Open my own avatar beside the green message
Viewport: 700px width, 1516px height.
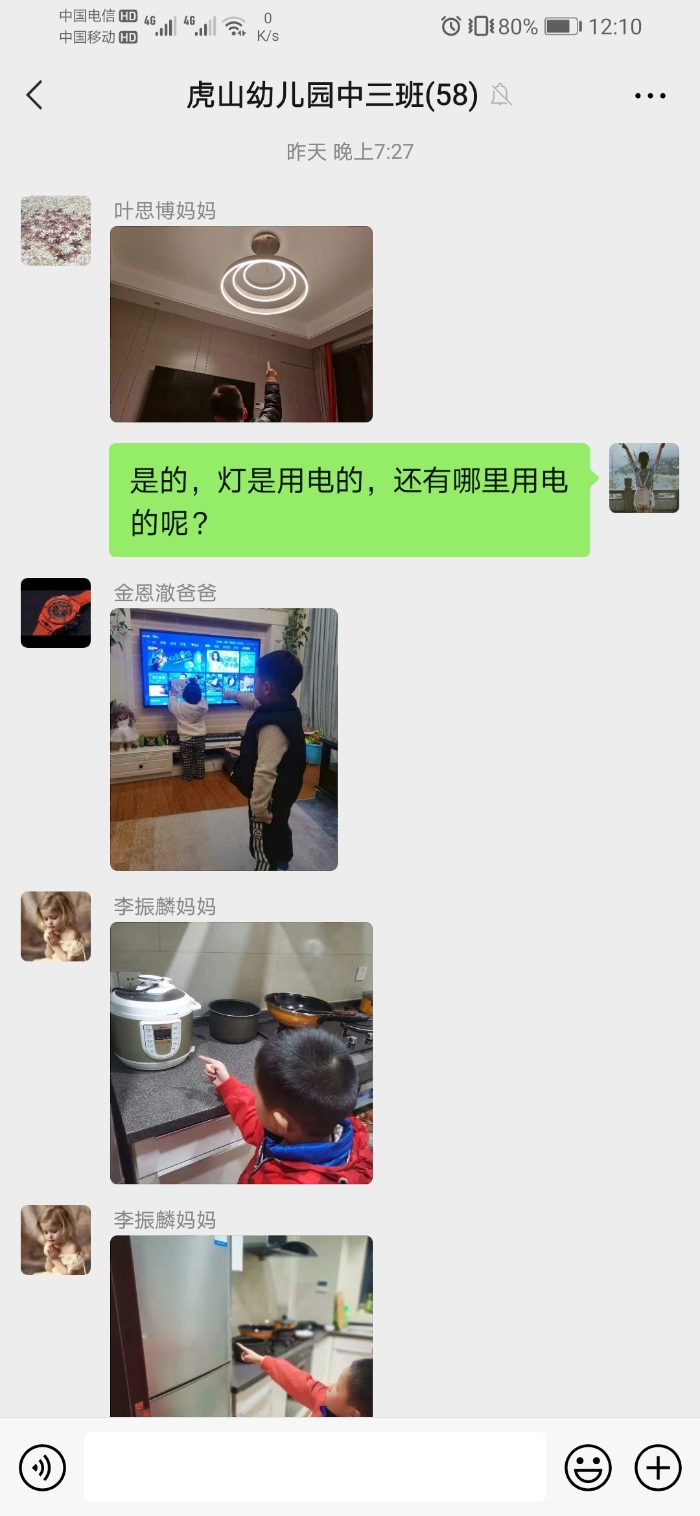[644, 478]
